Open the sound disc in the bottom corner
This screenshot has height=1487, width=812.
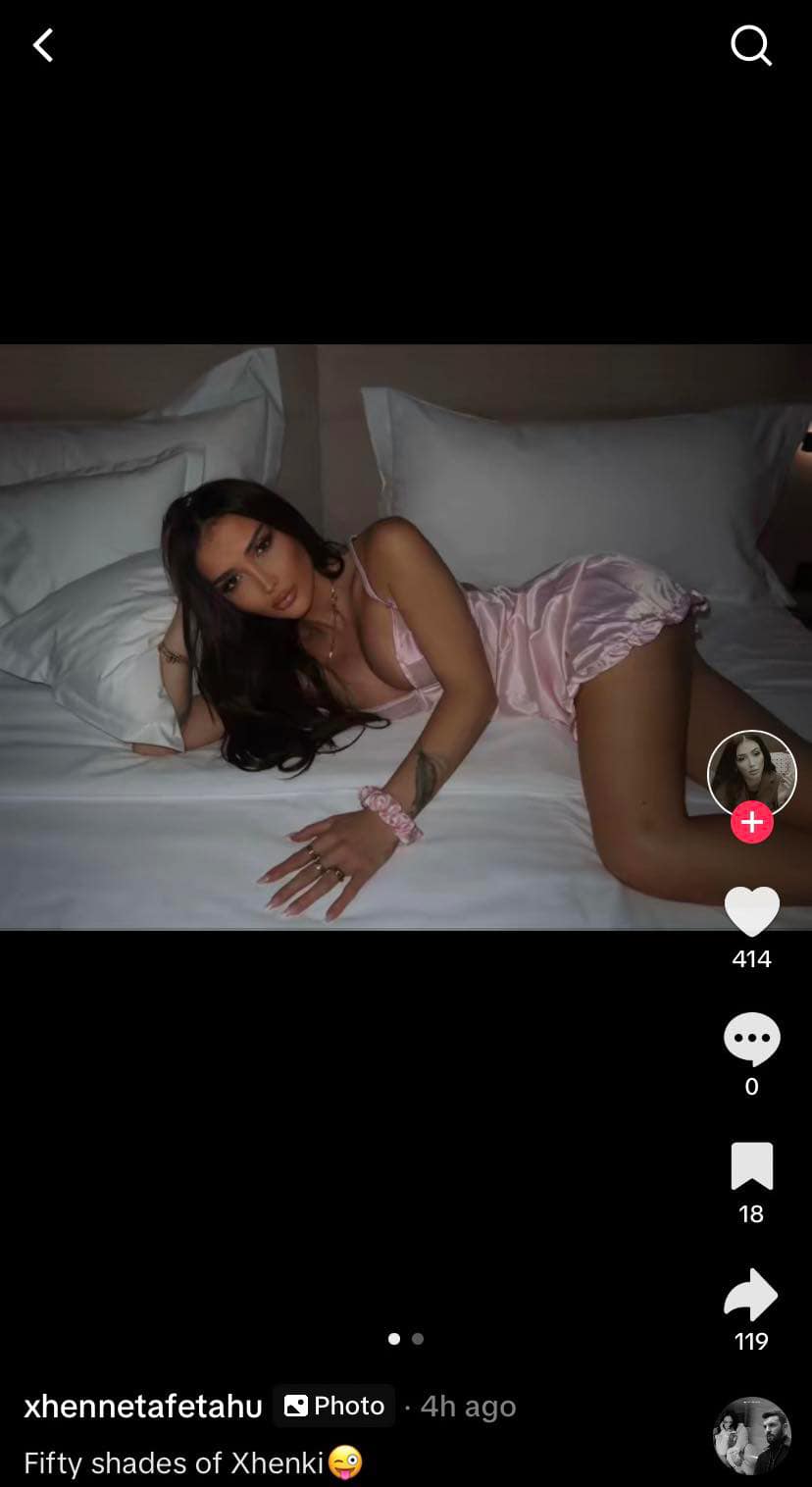pyautogui.click(x=751, y=1436)
